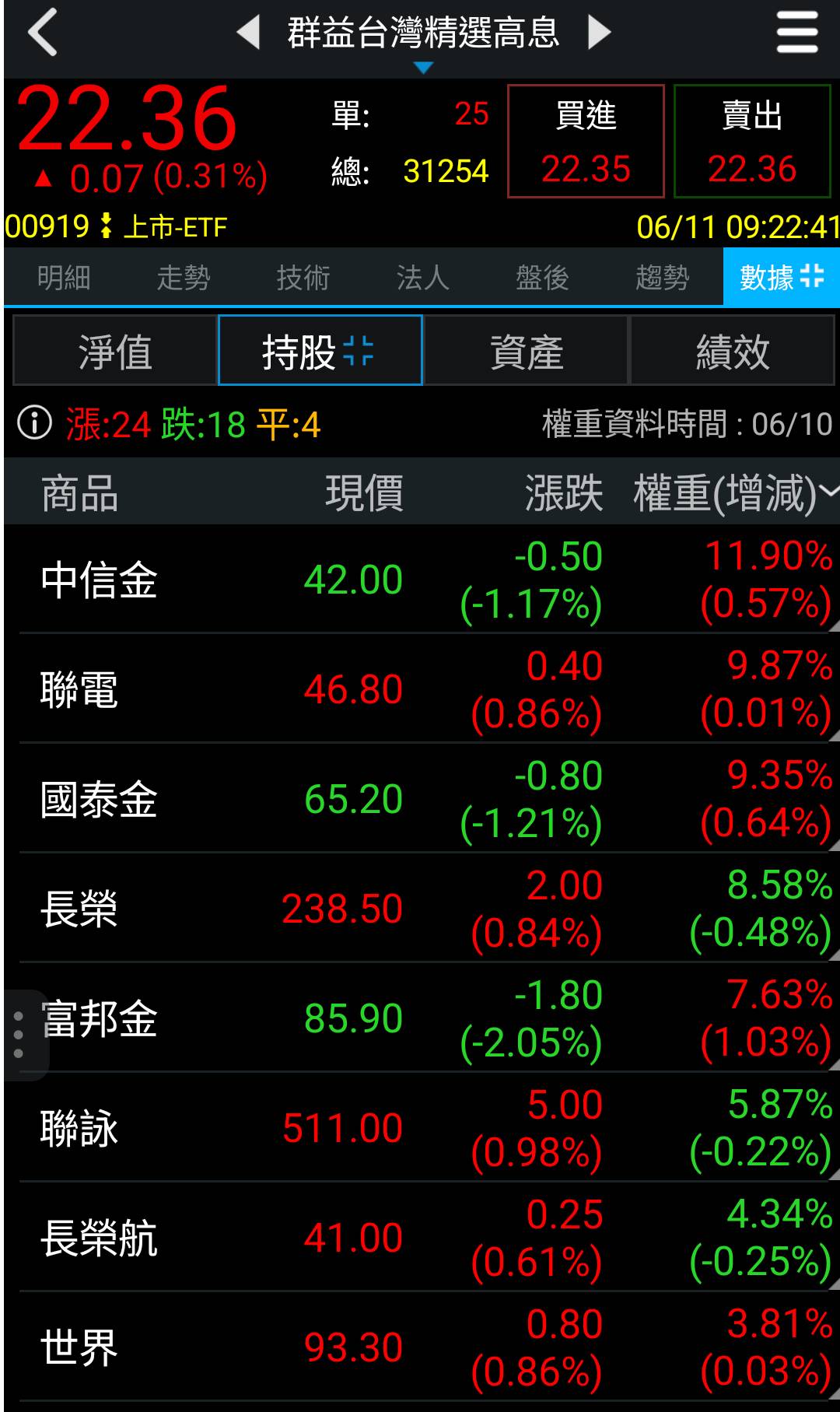Go back using the top-left arrow

point(43,33)
